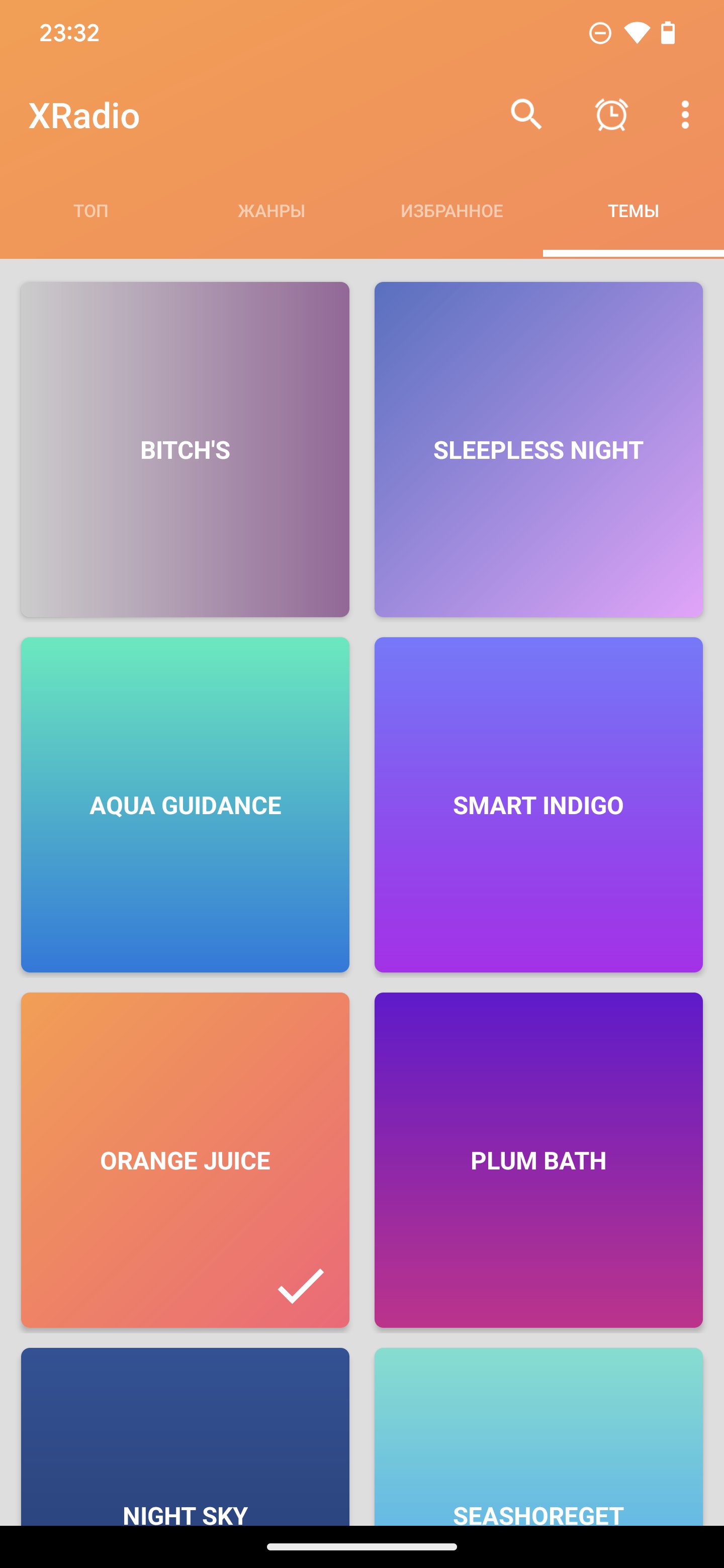Tap the clock showing 23:32

pyautogui.click(x=69, y=34)
